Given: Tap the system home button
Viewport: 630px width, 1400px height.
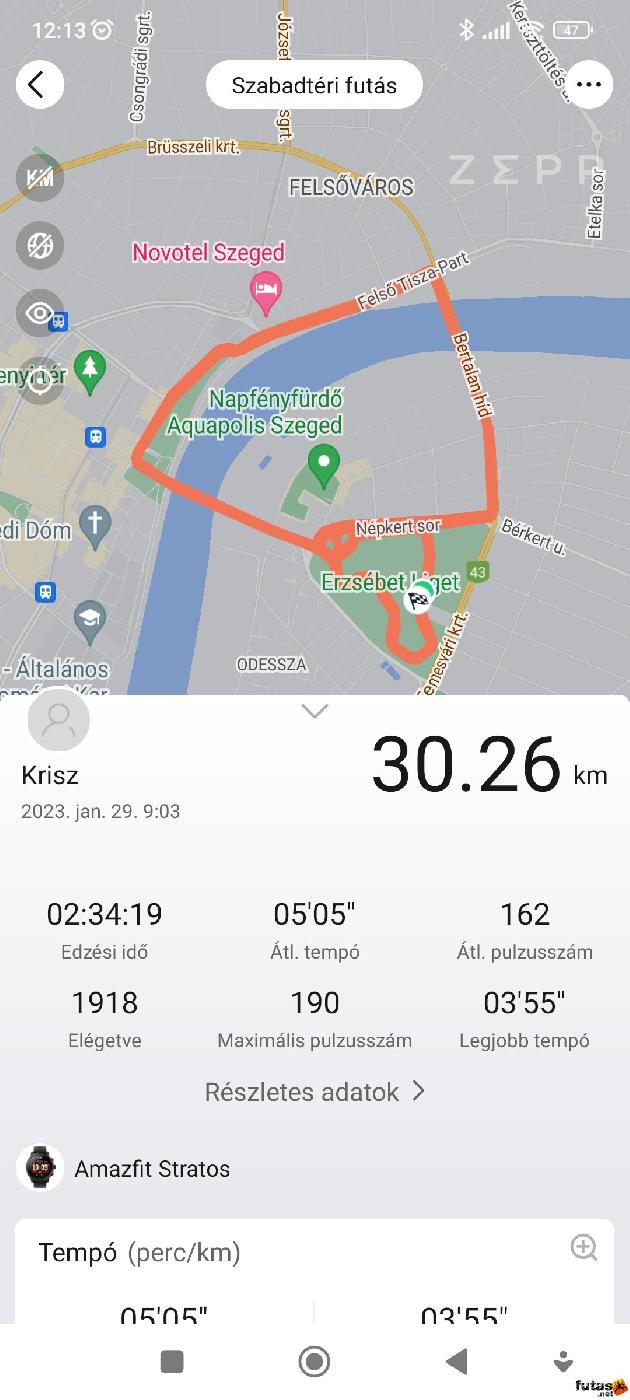Looking at the screenshot, I should (314, 1361).
